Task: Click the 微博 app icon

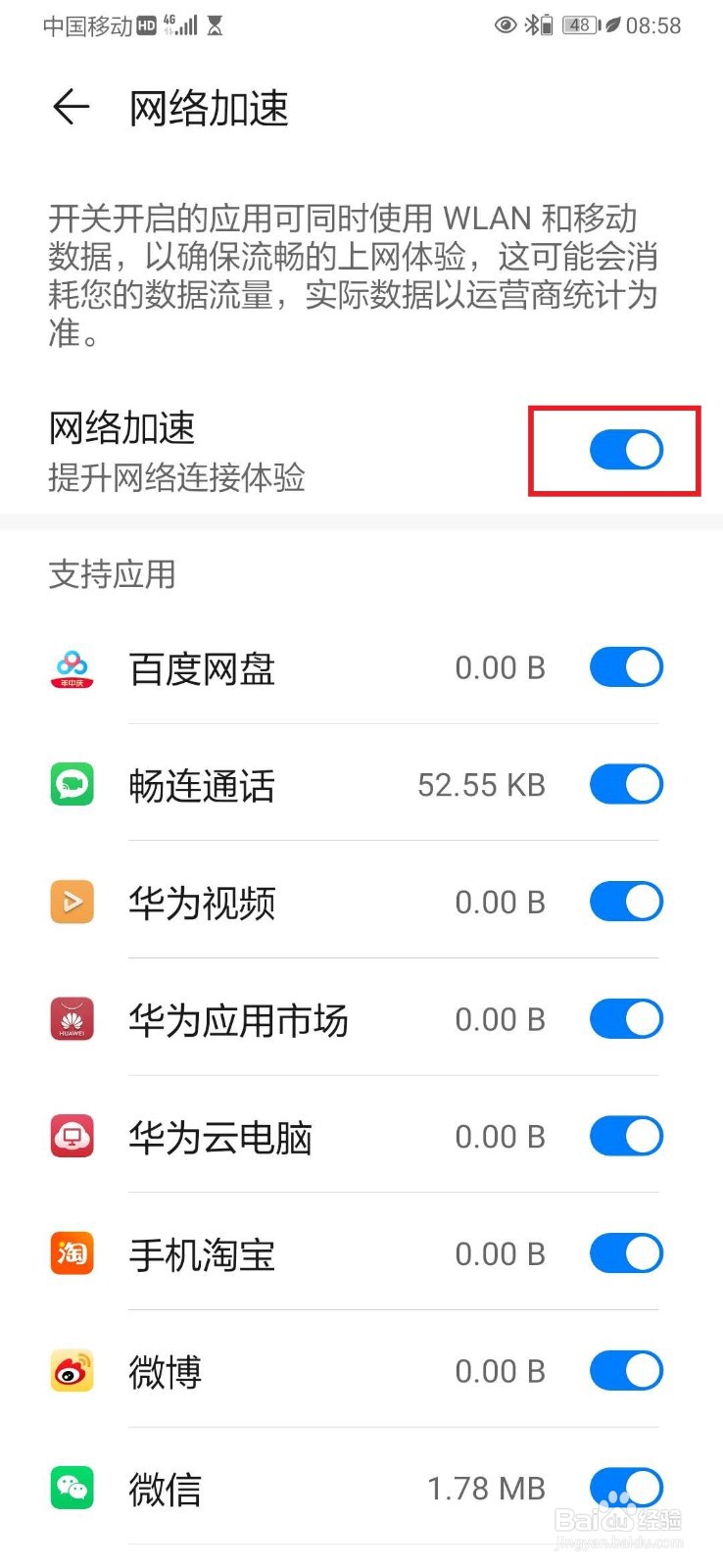Action: (x=71, y=1370)
